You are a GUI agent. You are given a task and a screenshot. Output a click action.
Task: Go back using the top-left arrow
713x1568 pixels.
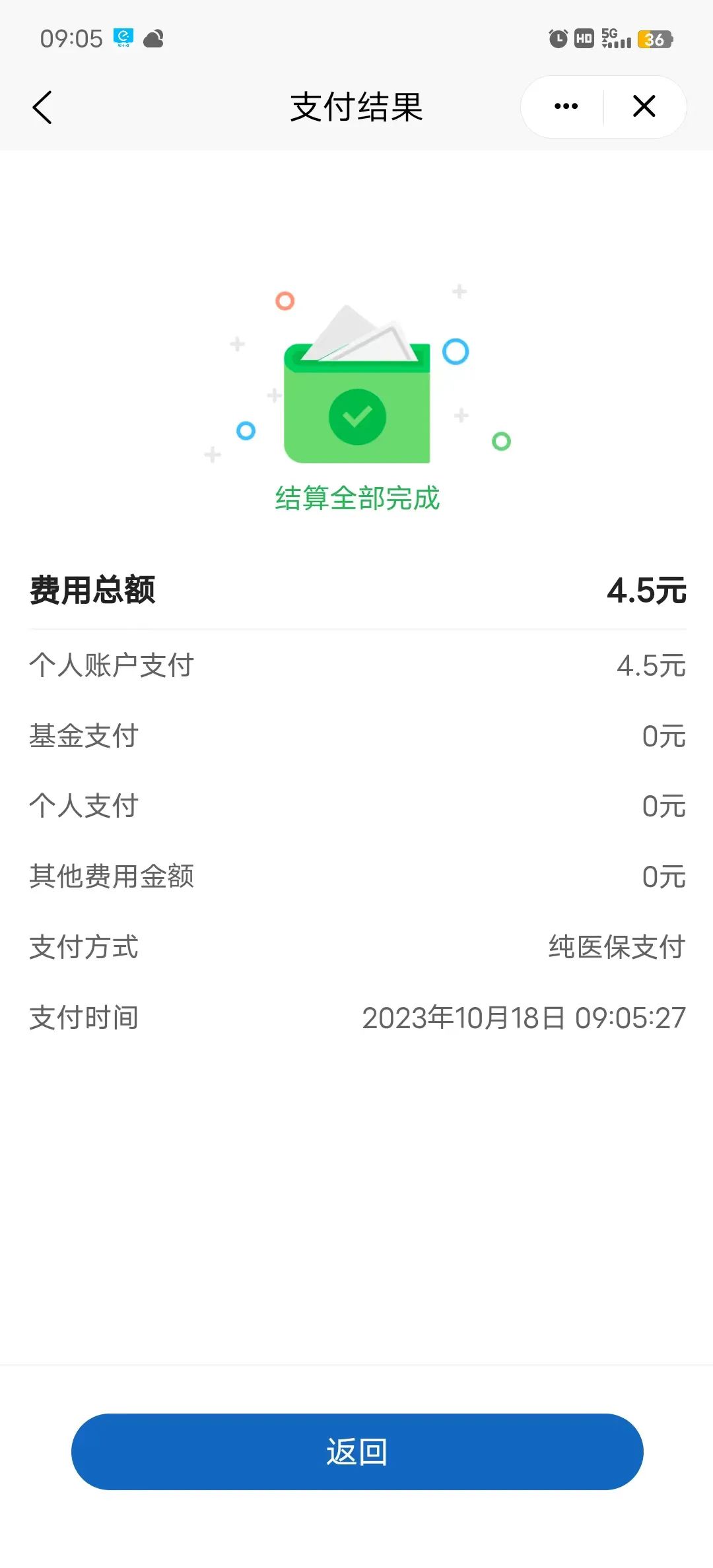click(42, 107)
